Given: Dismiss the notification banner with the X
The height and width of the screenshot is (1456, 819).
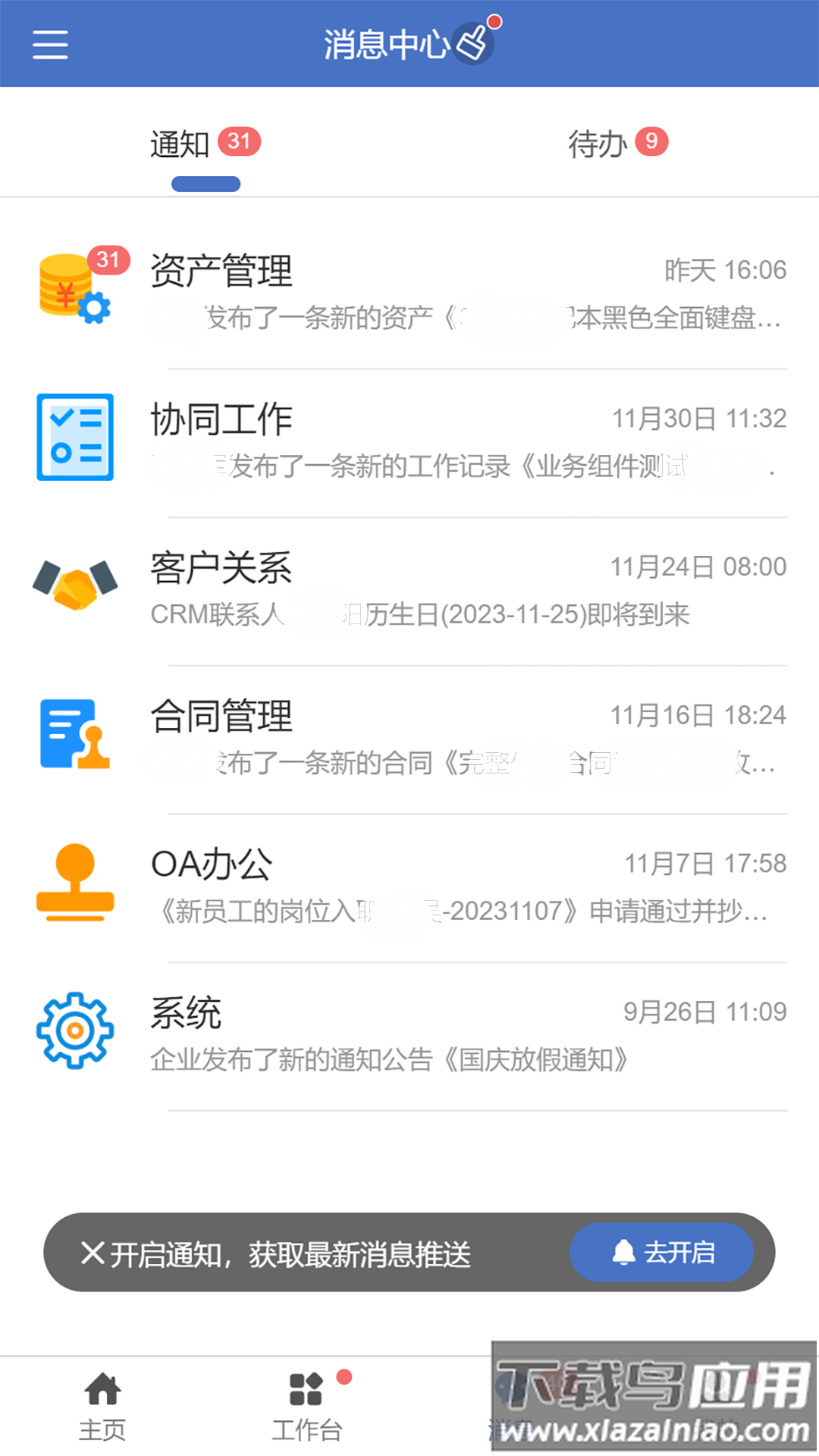Looking at the screenshot, I should [x=93, y=1253].
